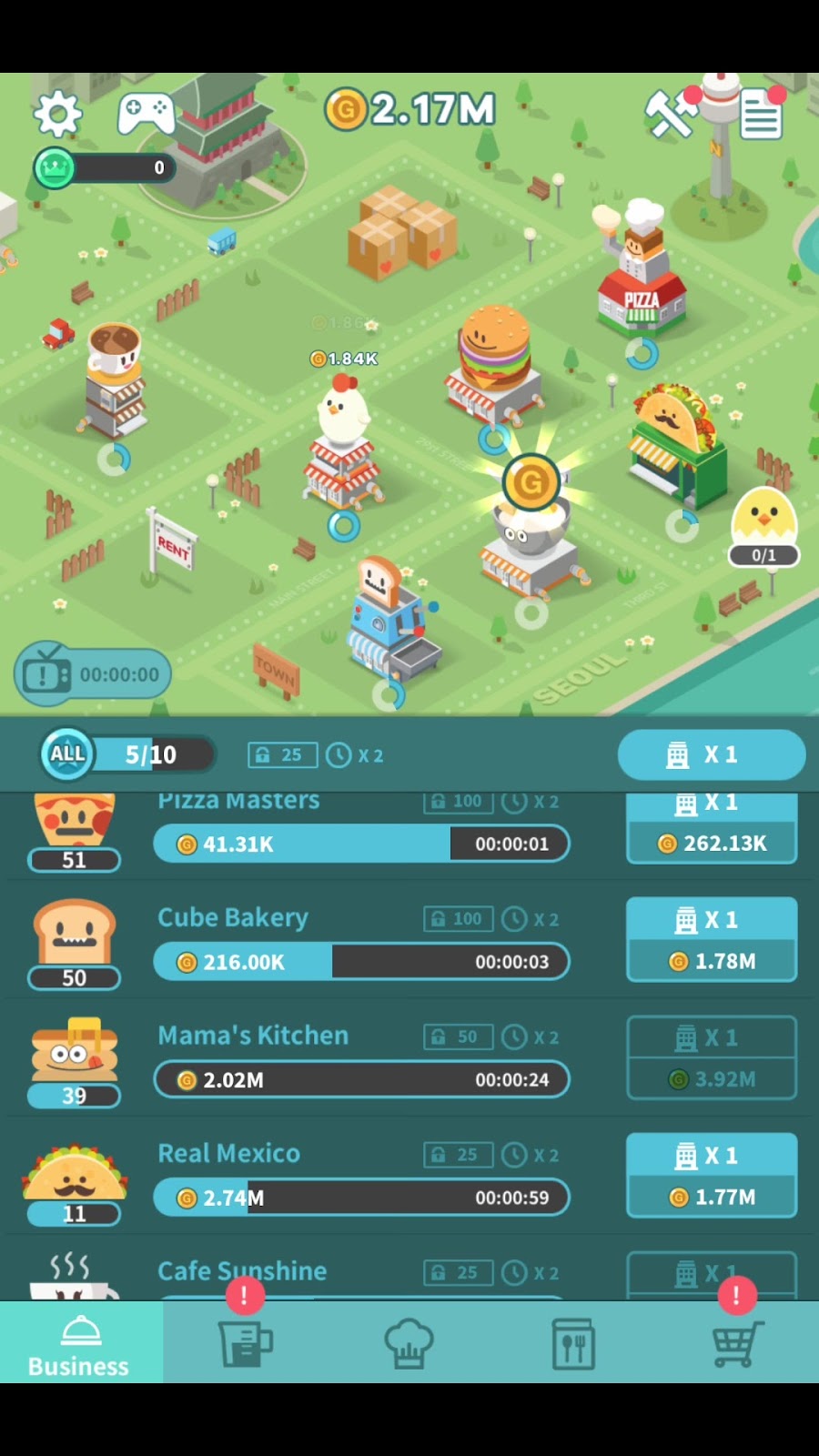Open the crossed hammers upgrade icon
819x1456 pixels.
pyautogui.click(x=671, y=114)
